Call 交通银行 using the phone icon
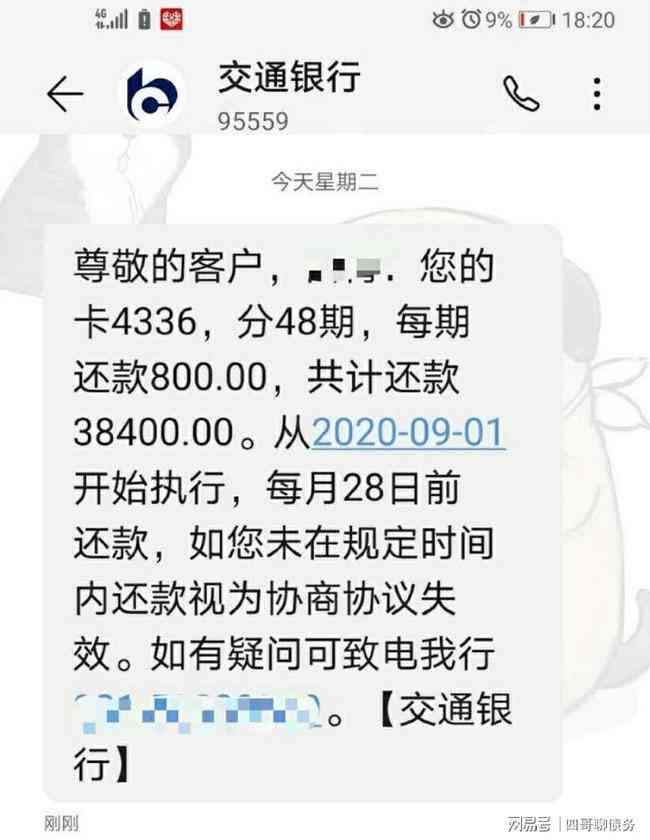This screenshot has height=840, width=650. click(520, 93)
